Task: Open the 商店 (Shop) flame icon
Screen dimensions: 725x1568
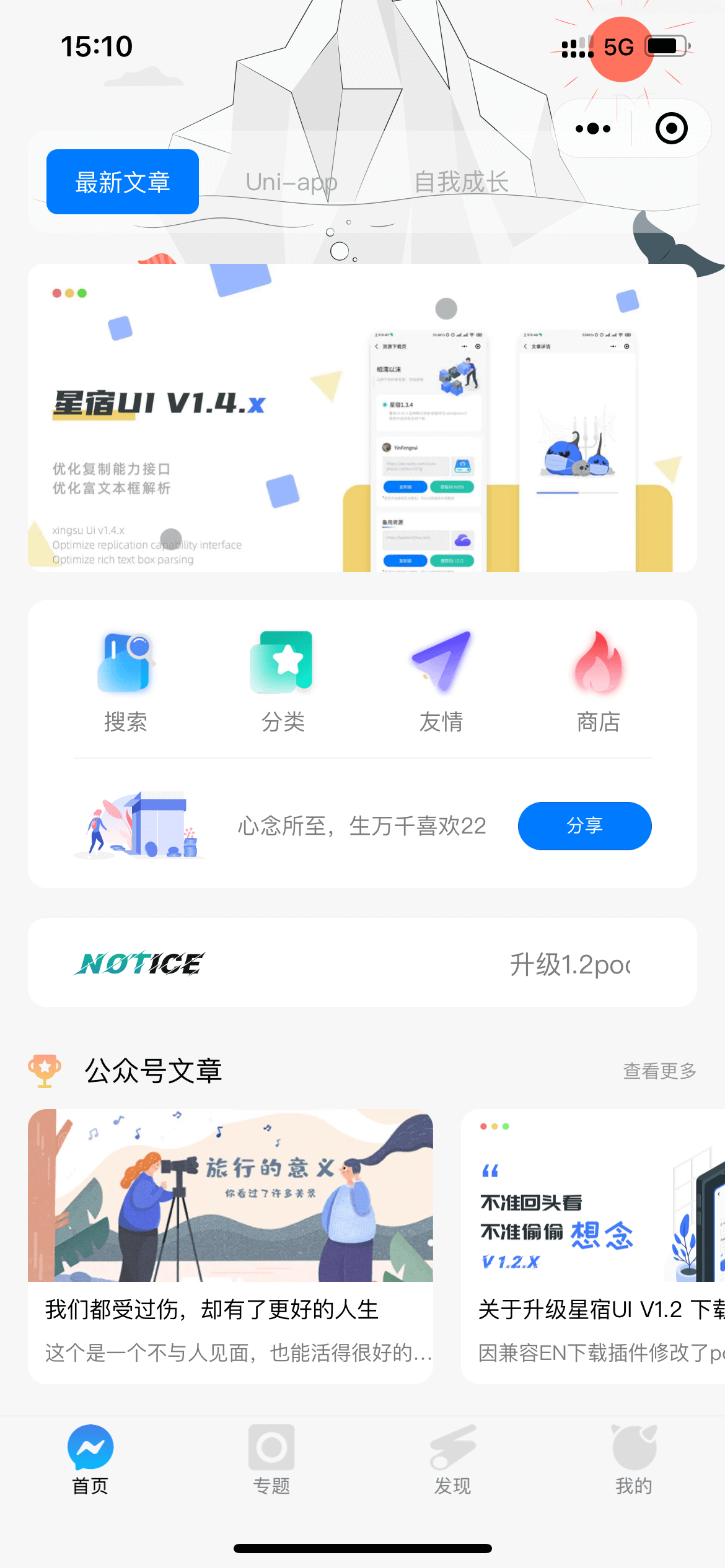Action: 597,661
